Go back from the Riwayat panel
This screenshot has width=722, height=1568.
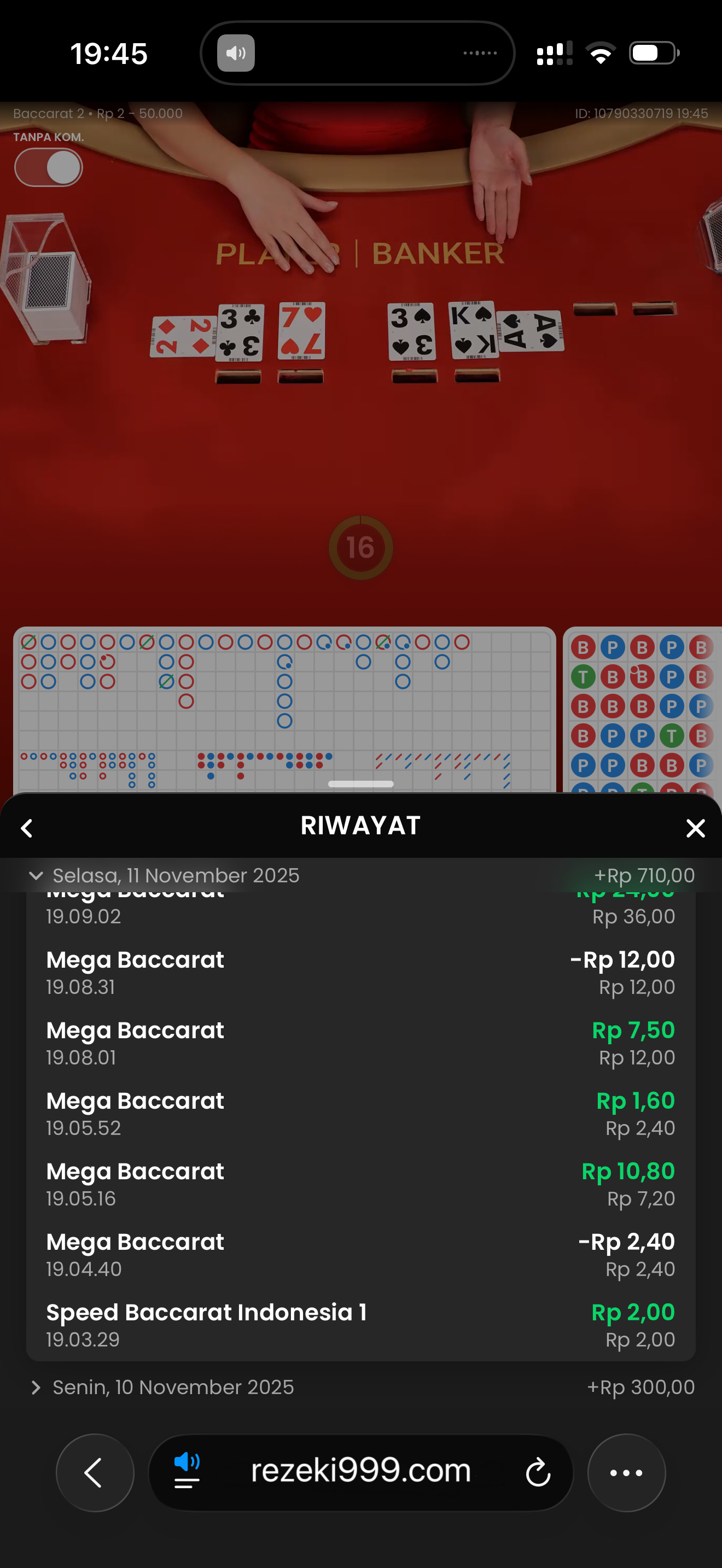click(27, 828)
